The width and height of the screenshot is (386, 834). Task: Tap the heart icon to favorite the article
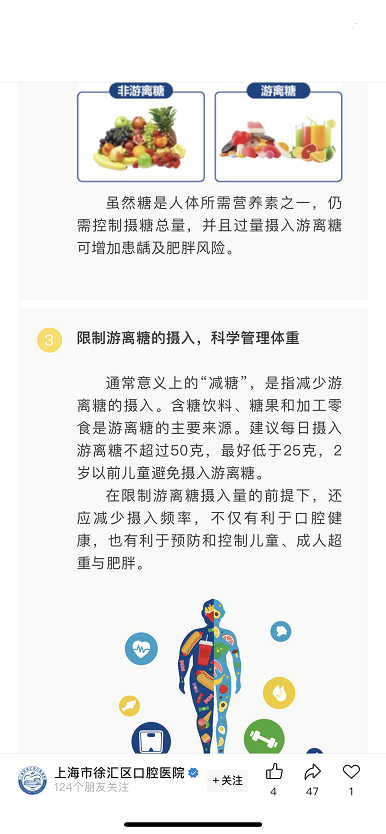click(x=351, y=771)
